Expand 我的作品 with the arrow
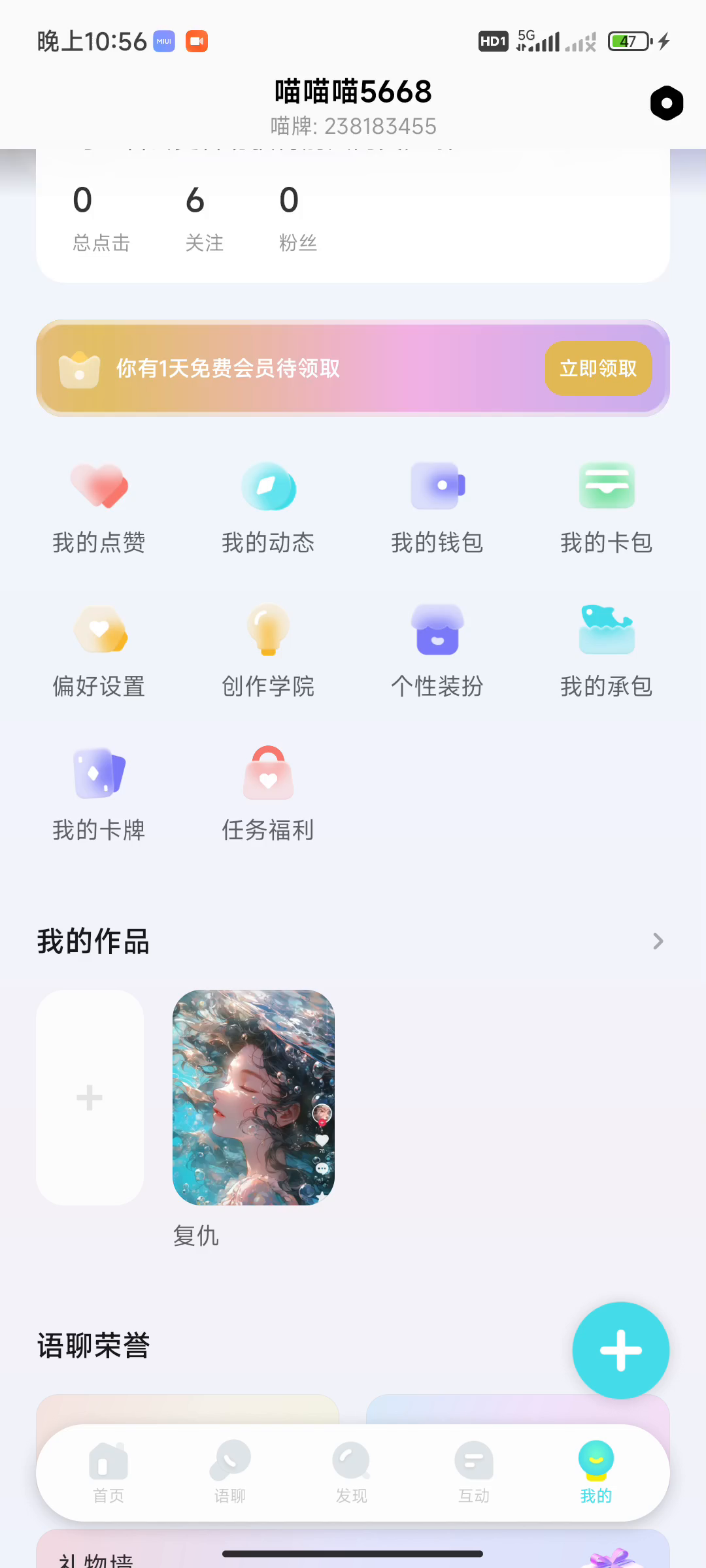The width and height of the screenshot is (706, 1568). point(658,941)
